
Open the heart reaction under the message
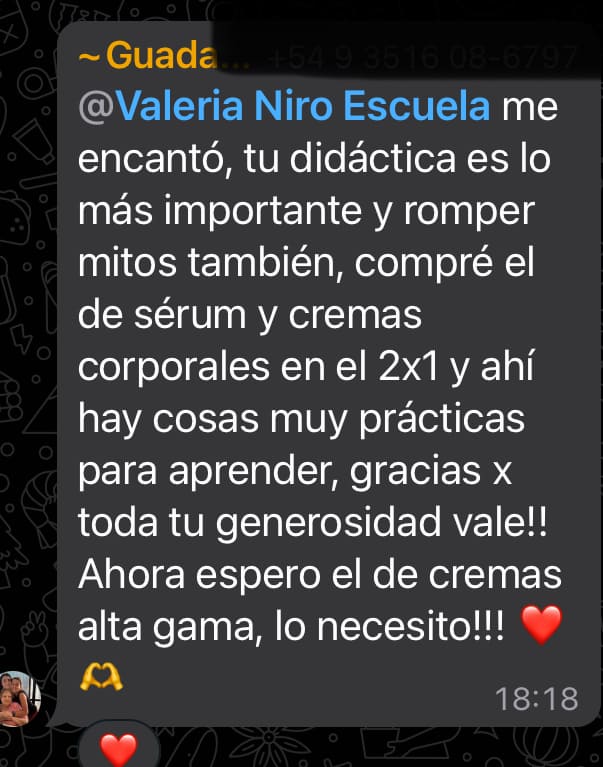click(x=118, y=746)
